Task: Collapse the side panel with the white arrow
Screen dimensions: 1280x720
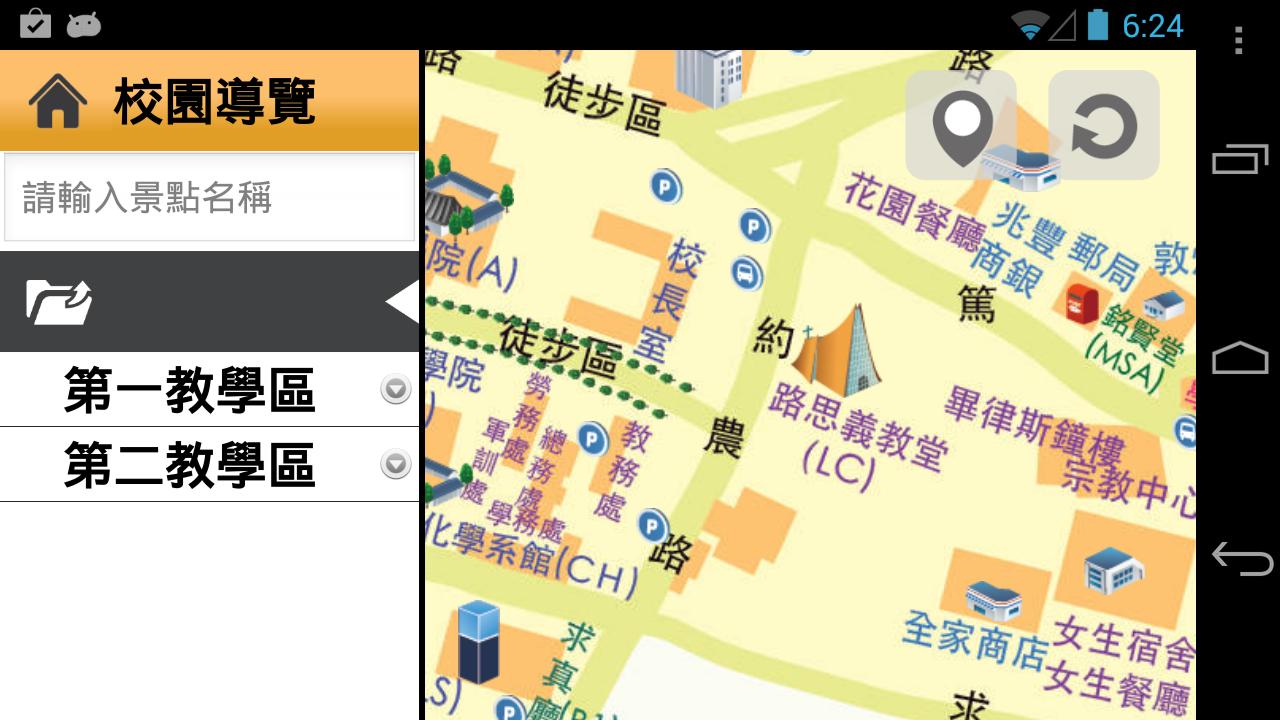Action: pos(403,301)
